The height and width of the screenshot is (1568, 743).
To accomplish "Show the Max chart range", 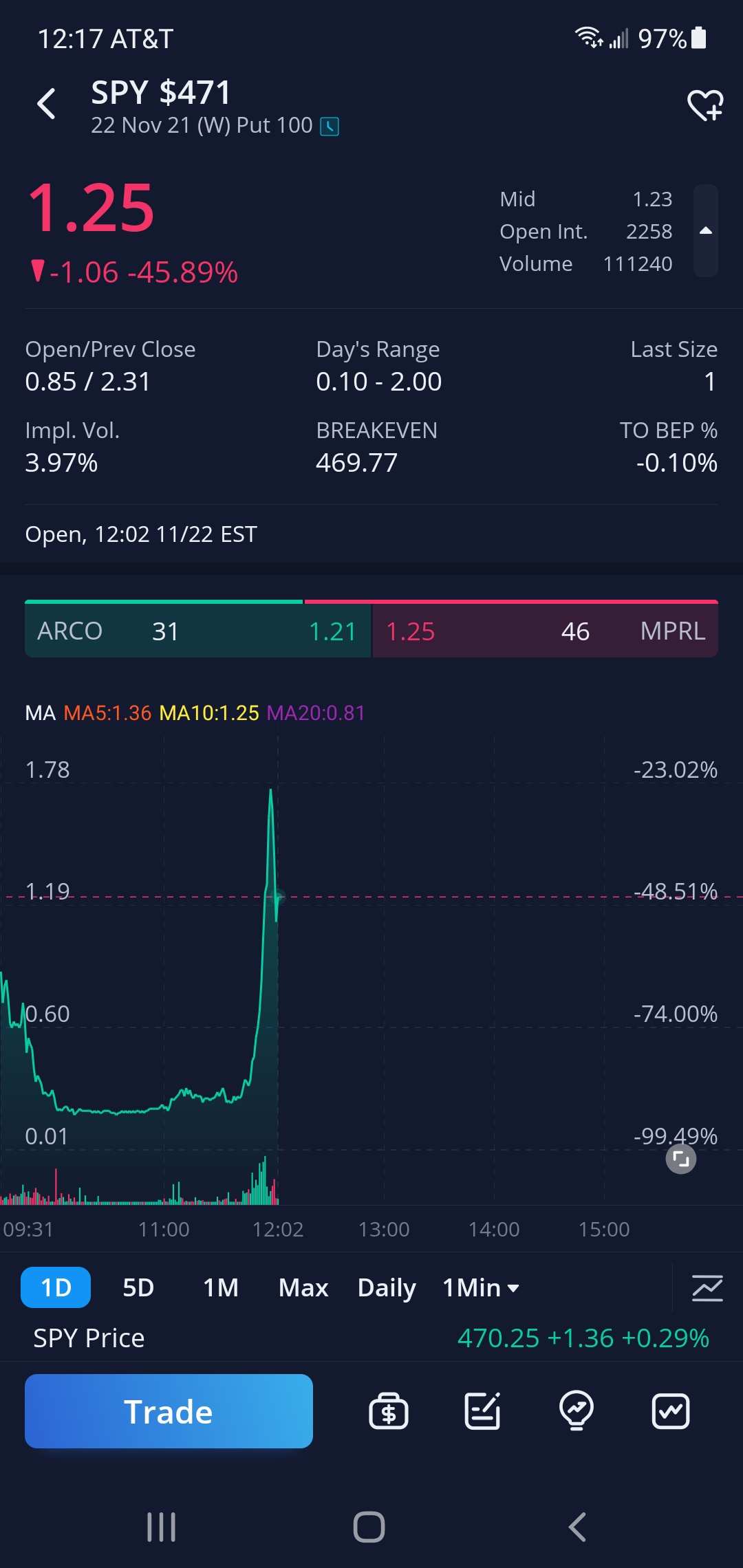I will (303, 1287).
